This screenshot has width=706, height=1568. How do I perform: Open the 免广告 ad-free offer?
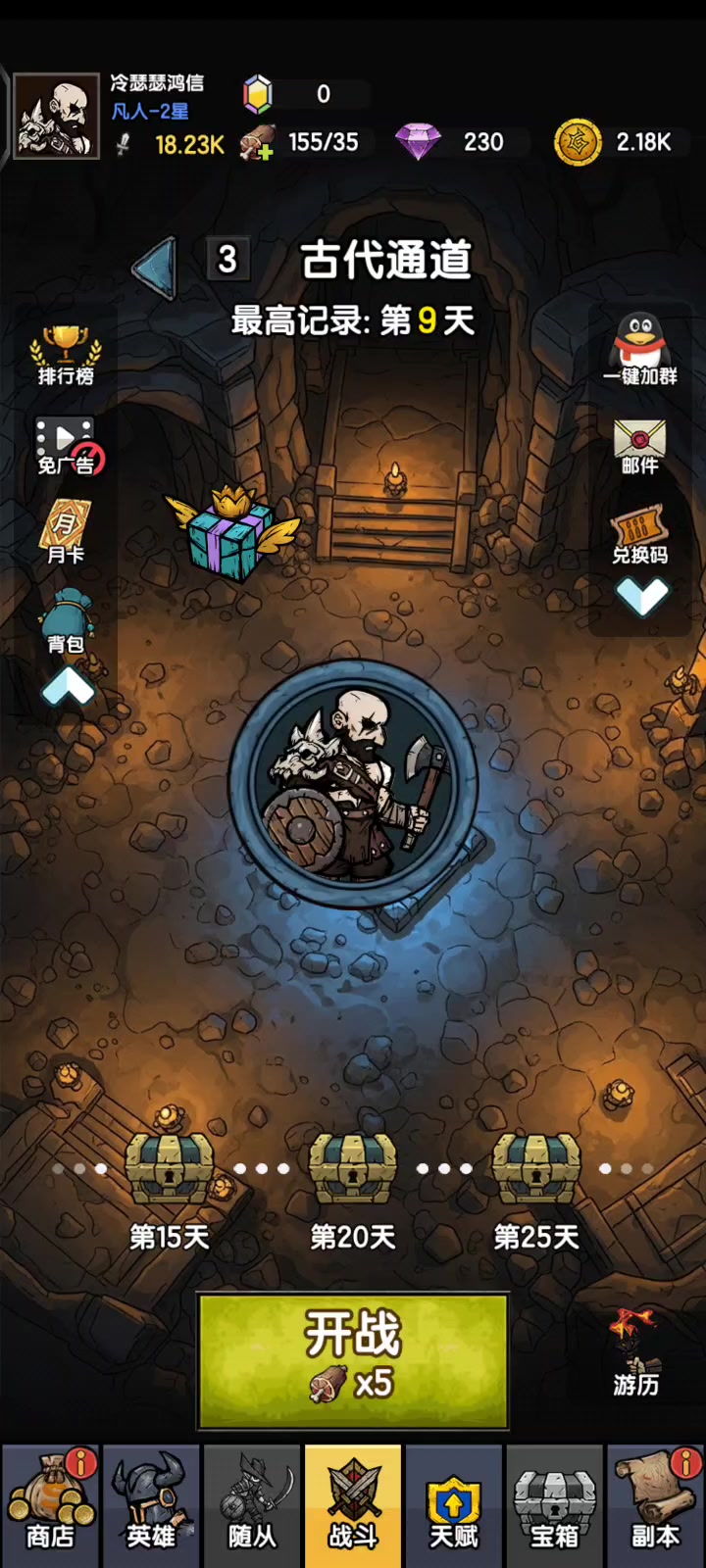point(66,446)
